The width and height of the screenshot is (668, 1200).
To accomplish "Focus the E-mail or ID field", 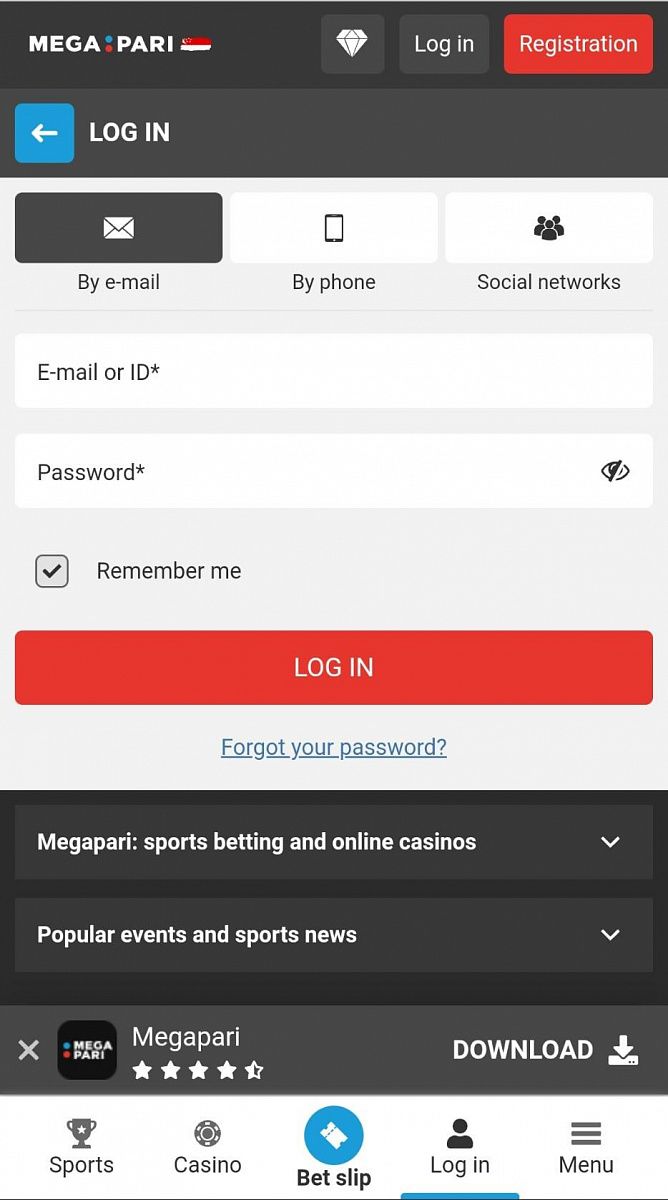I will tap(333, 372).
